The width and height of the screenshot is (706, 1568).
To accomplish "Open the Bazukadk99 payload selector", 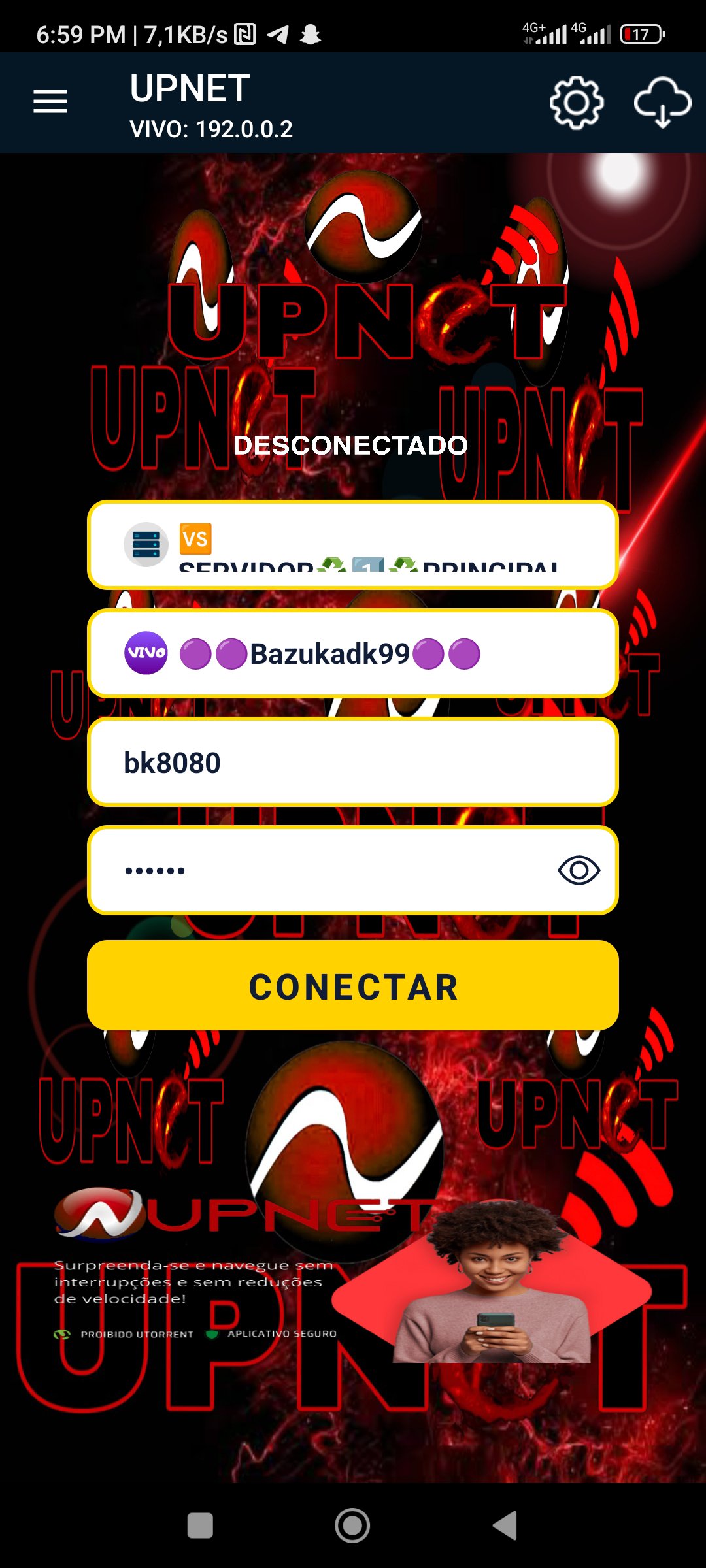I will coord(353,653).
